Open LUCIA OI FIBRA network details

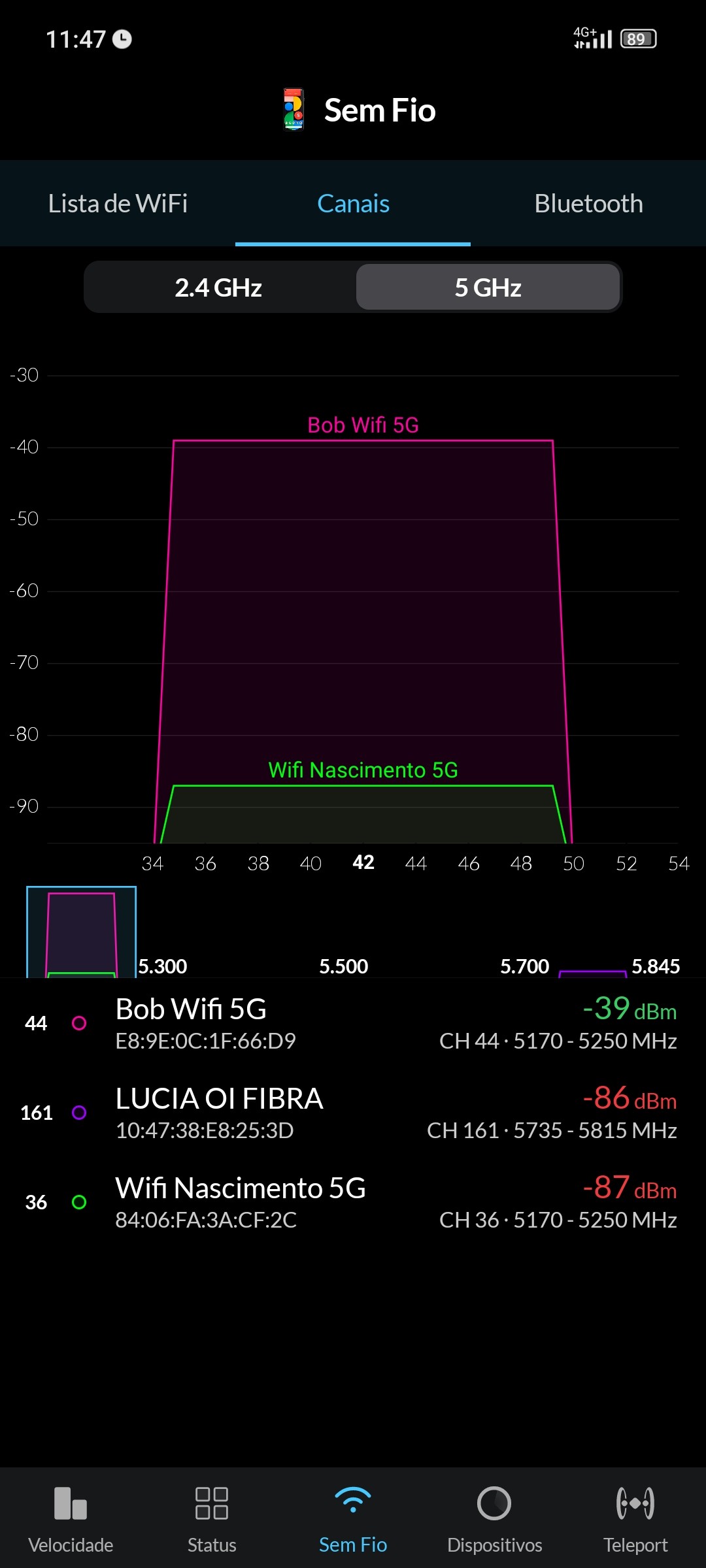[353, 1113]
